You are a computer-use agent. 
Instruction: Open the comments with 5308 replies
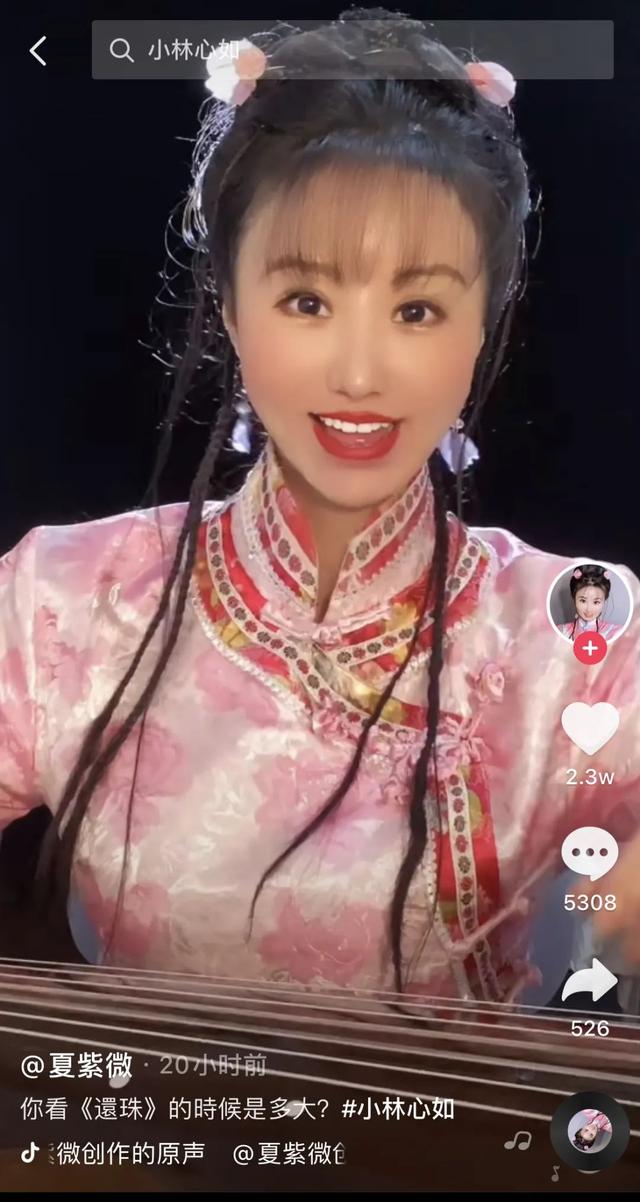click(590, 855)
